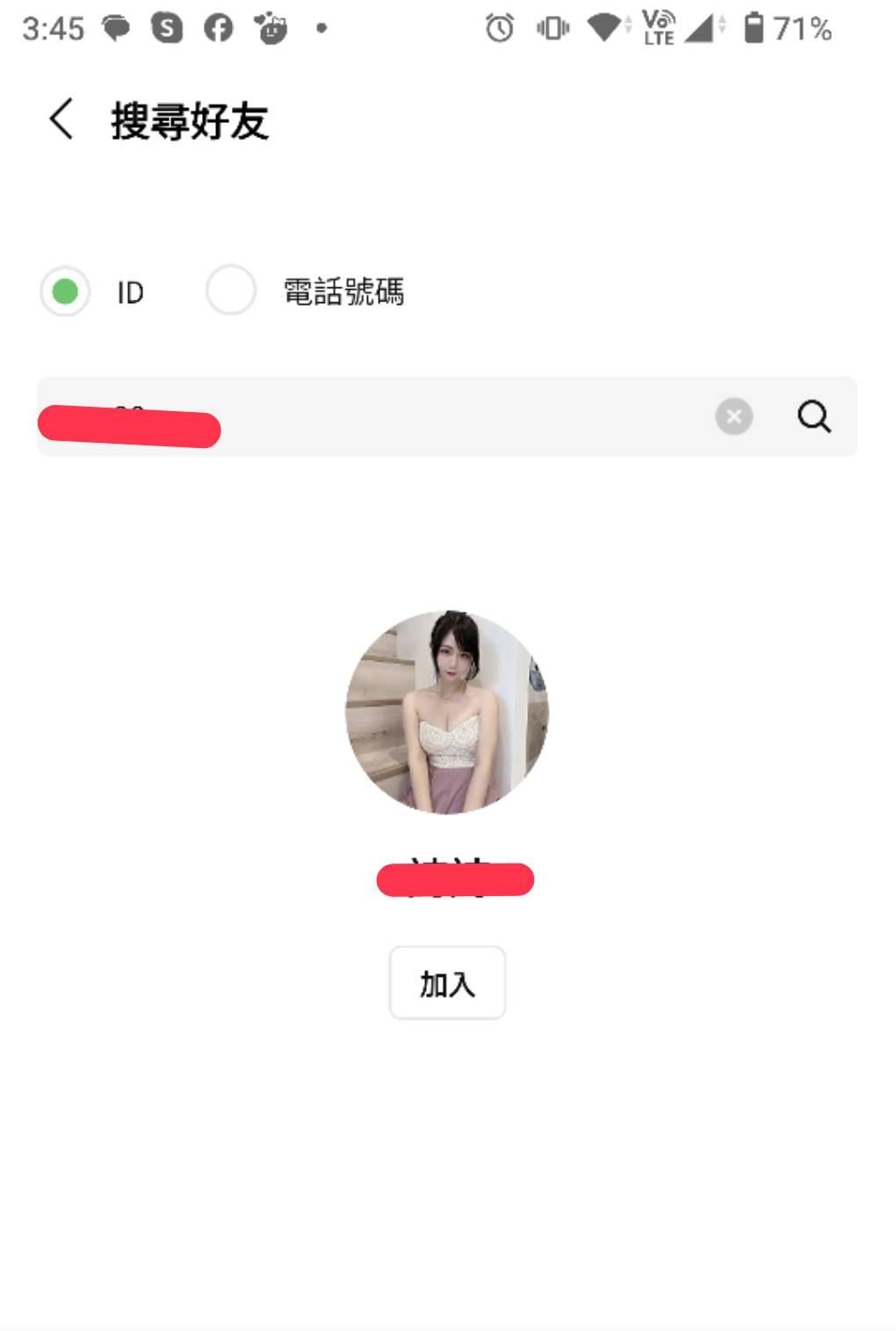Select the 電話號碼 search option
The height and width of the screenshot is (1331, 896).
click(x=231, y=290)
